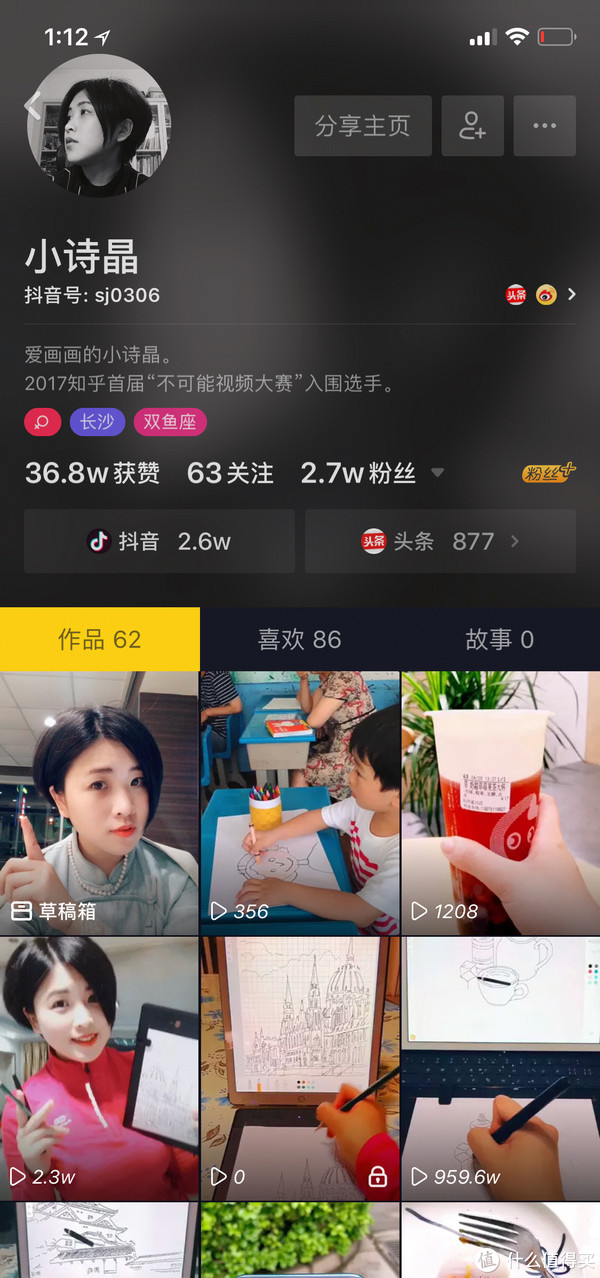
Task: Go back using the arrow beside the avatar
Action: coord(32,107)
